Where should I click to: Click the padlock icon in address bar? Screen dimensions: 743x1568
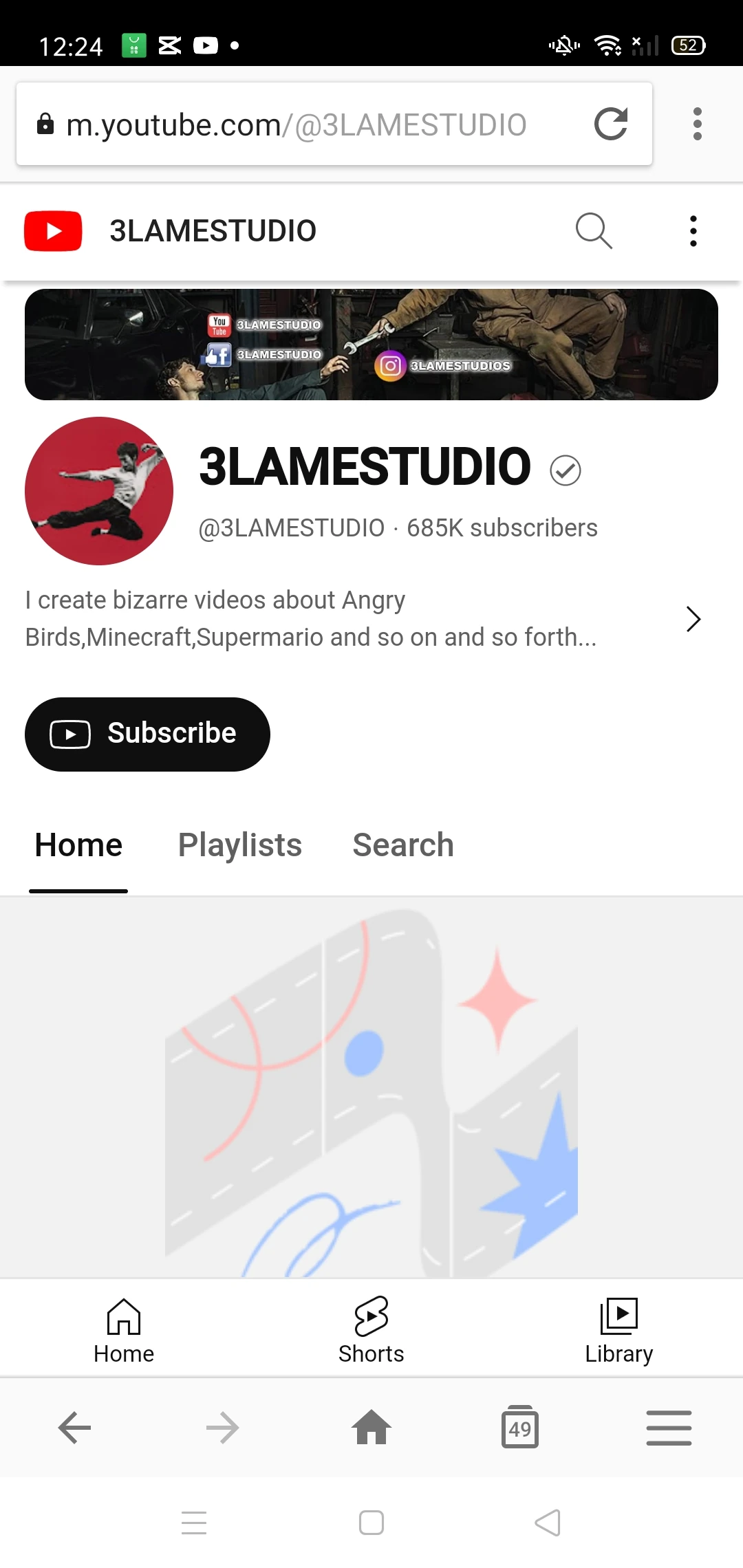45,124
